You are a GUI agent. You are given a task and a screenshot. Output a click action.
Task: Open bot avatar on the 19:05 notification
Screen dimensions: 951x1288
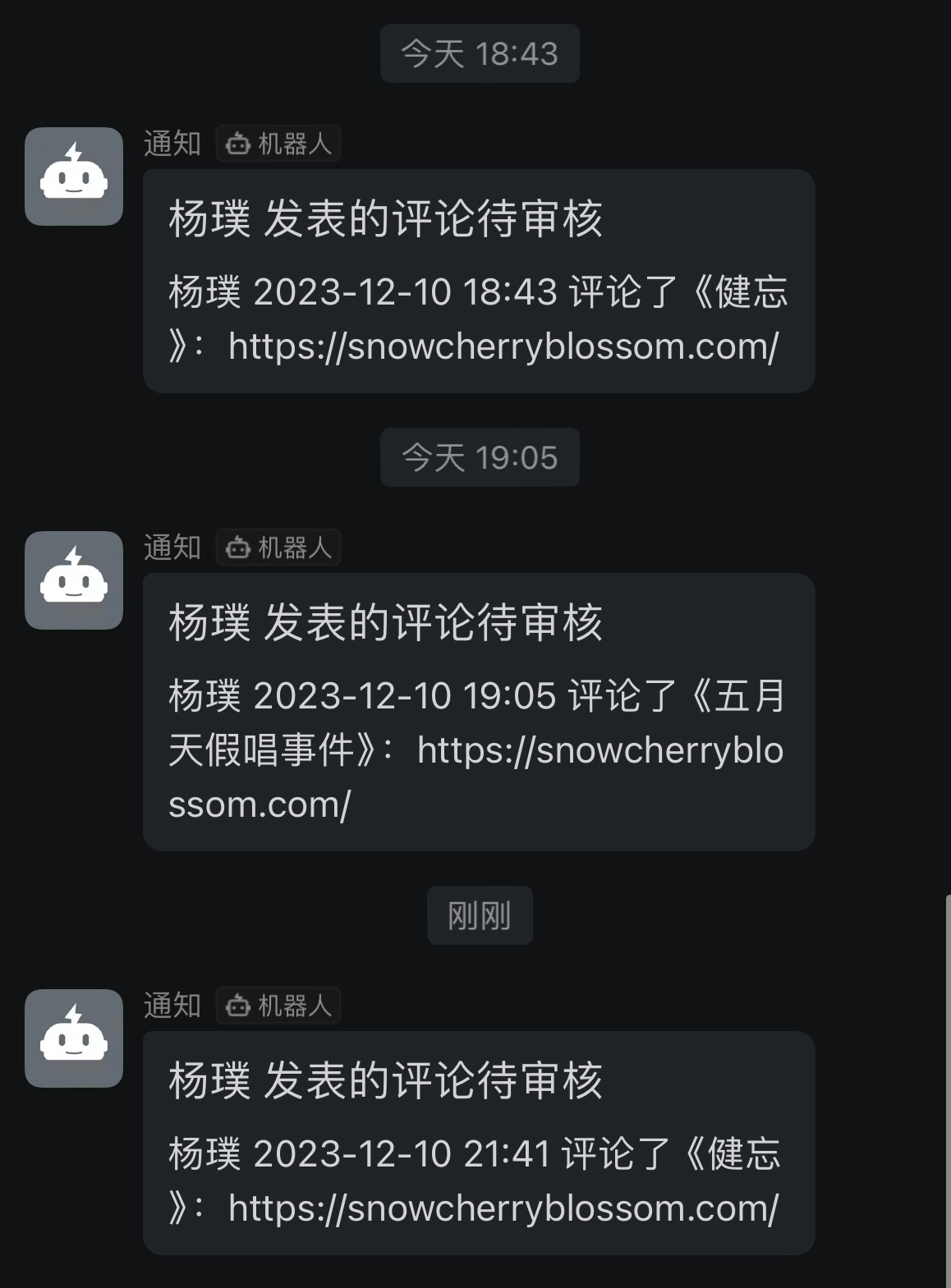(x=74, y=580)
